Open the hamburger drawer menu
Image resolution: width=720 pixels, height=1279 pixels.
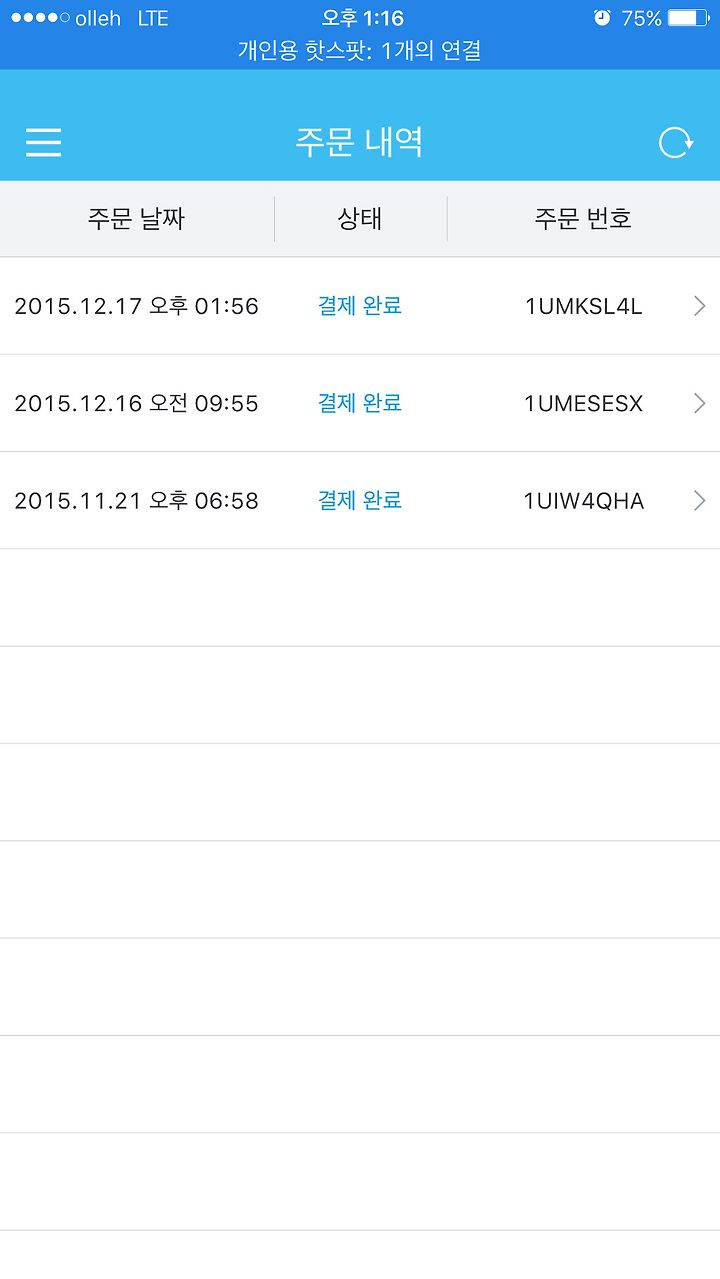coord(44,143)
